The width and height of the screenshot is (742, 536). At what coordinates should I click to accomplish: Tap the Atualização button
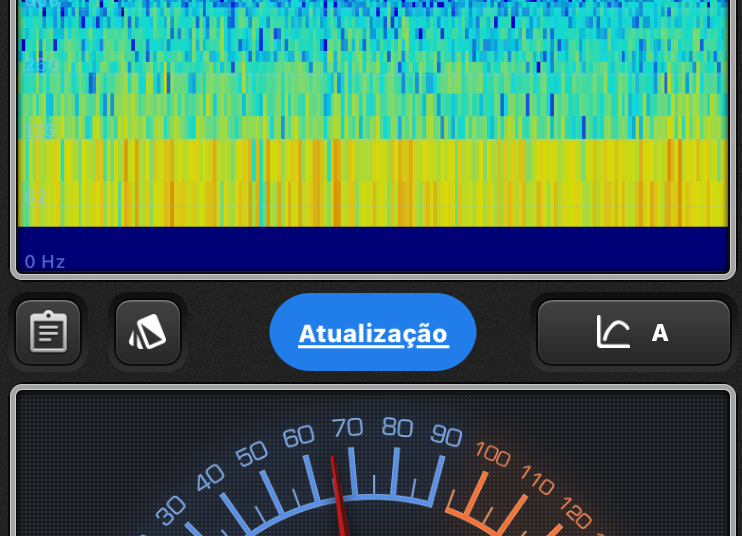coord(373,332)
